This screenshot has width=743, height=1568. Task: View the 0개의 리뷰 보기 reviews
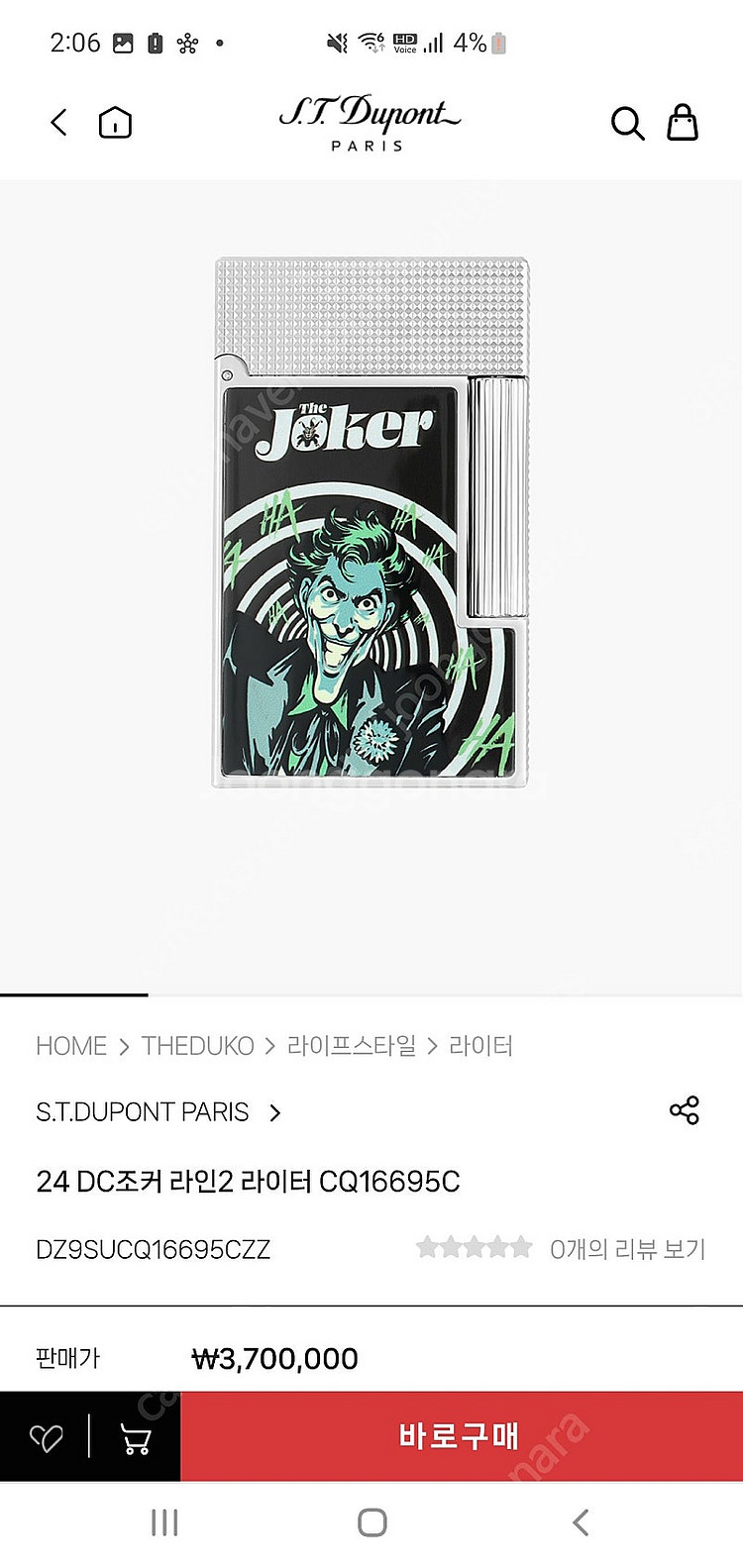[x=627, y=1249]
